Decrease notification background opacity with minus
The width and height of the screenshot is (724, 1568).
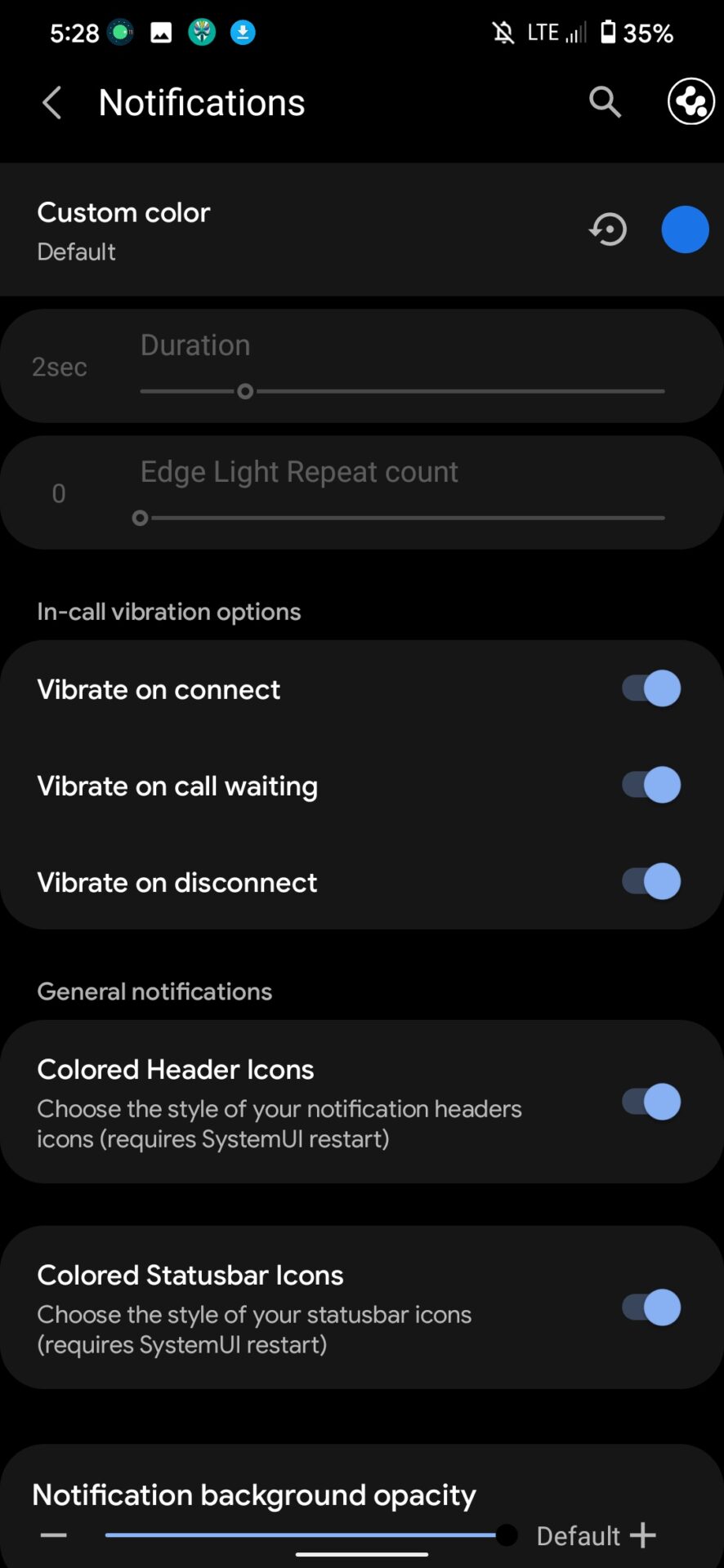click(54, 1535)
